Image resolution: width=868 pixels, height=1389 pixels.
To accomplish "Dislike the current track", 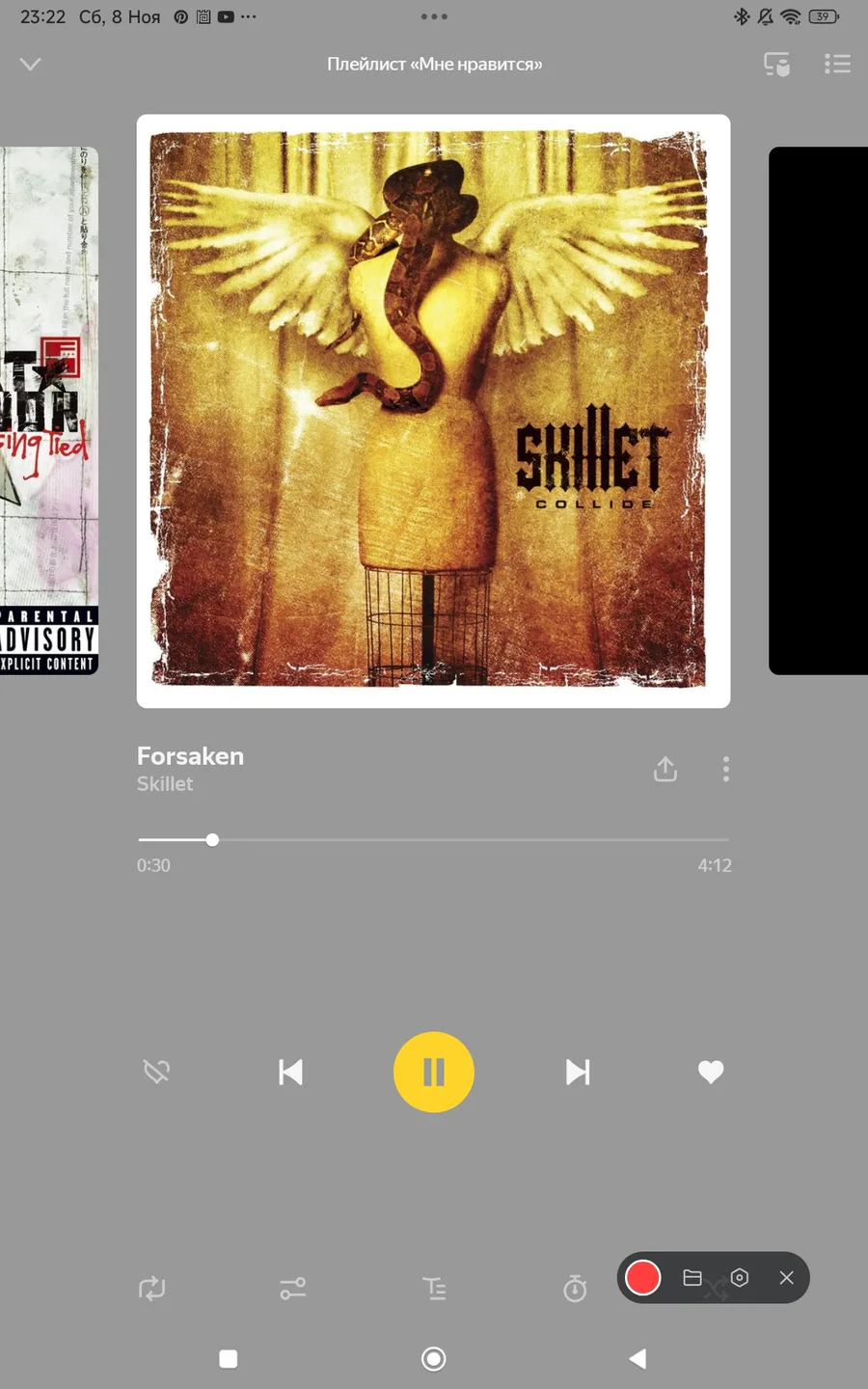I will point(156,1072).
